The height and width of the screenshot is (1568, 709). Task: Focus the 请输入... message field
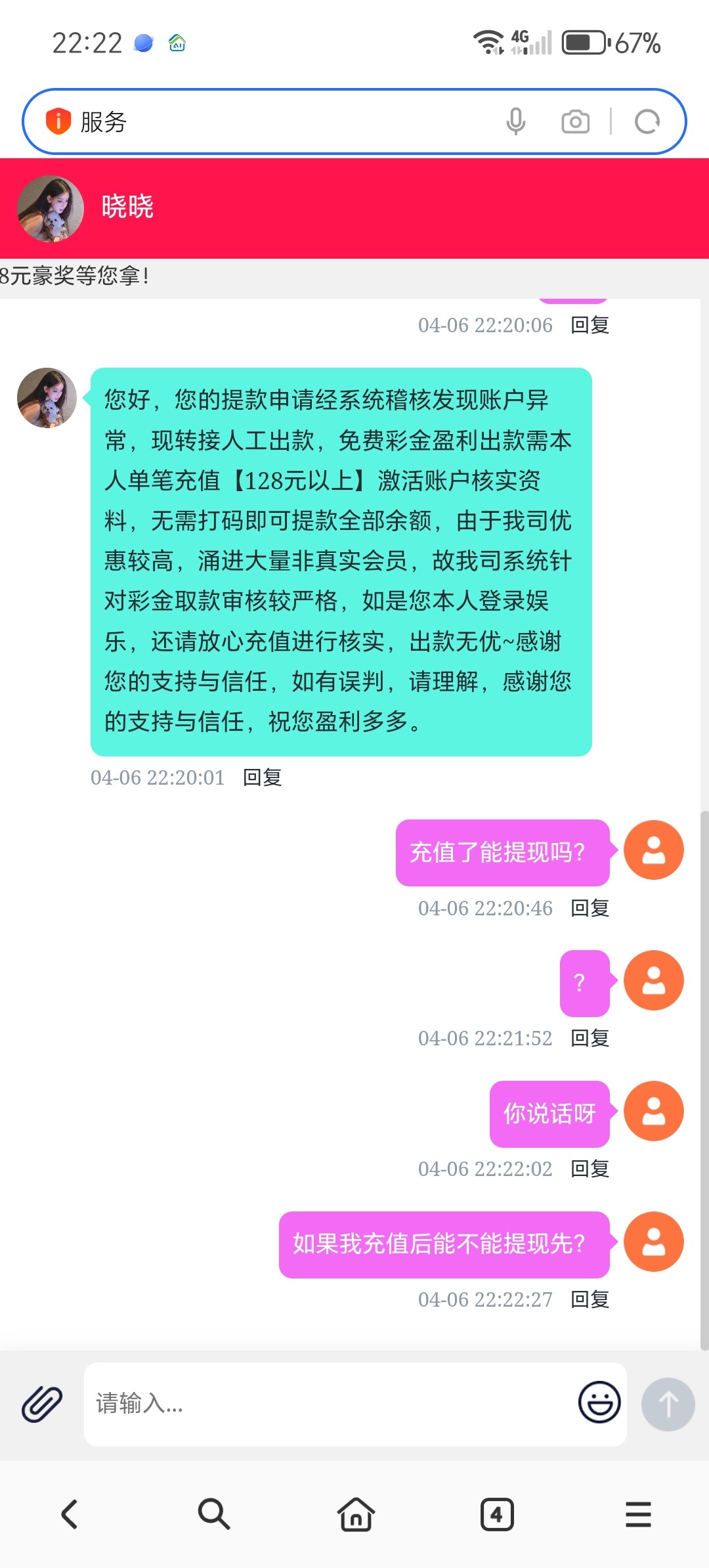coord(328,1404)
